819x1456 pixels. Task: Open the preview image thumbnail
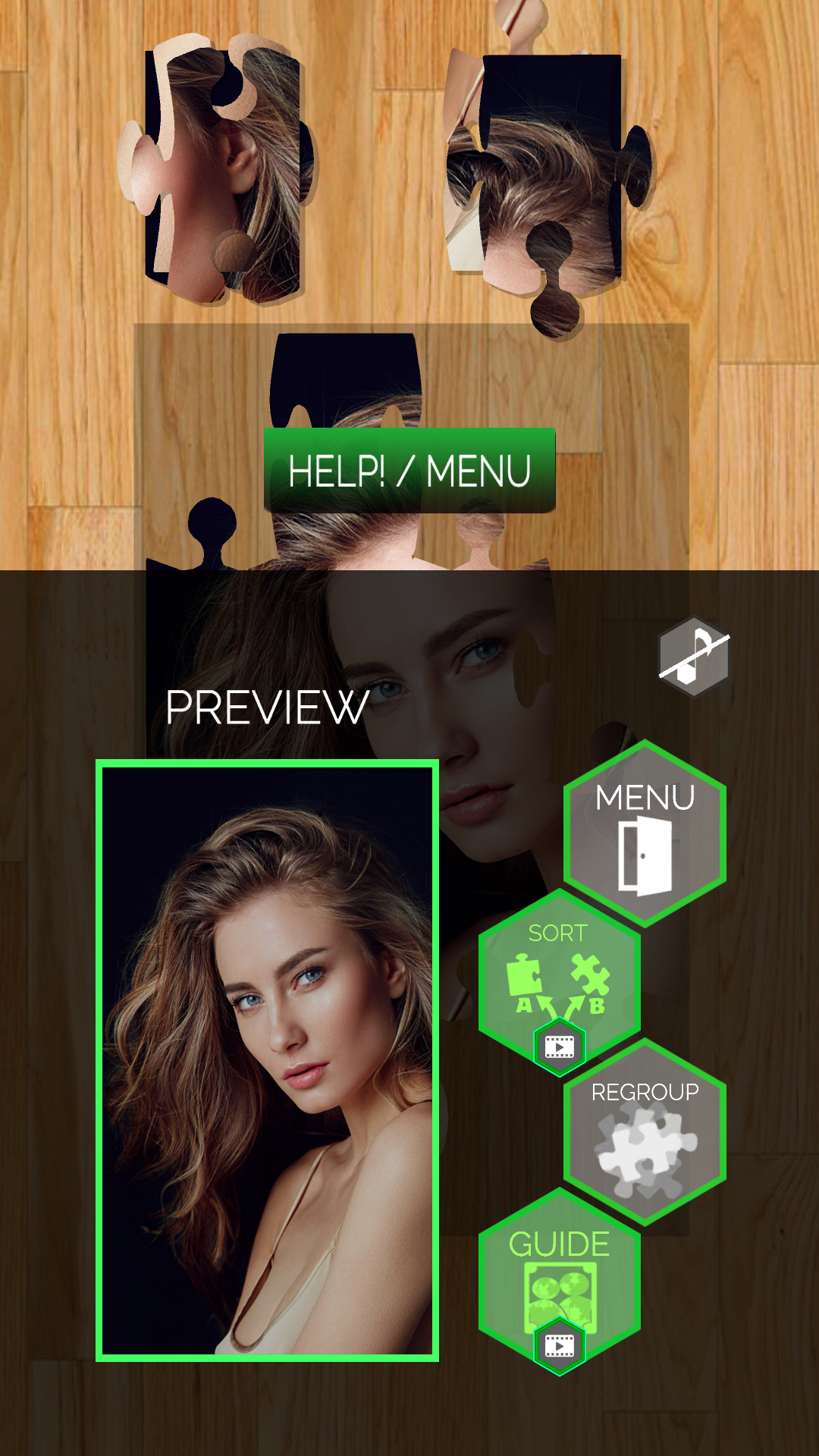click(267, 1060)
